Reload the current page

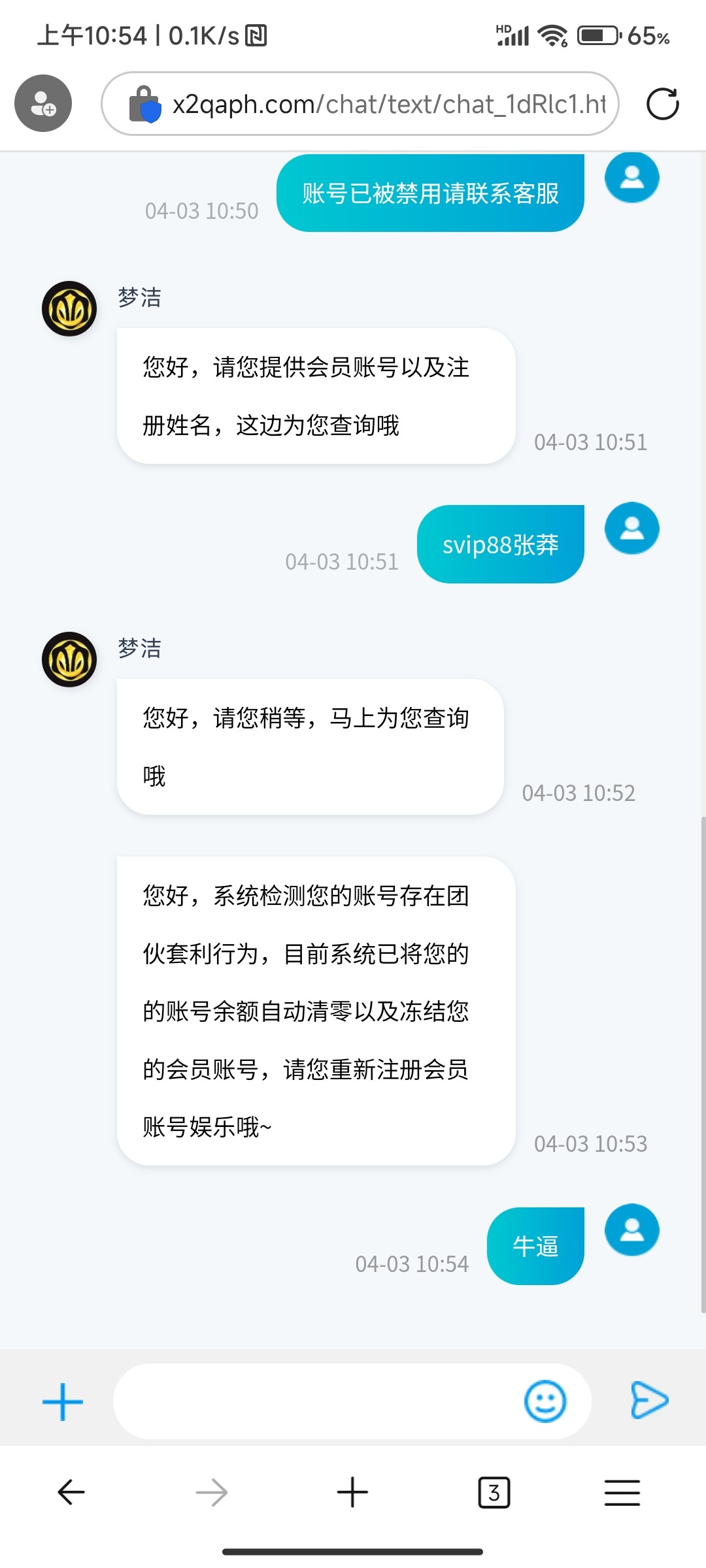662,104
